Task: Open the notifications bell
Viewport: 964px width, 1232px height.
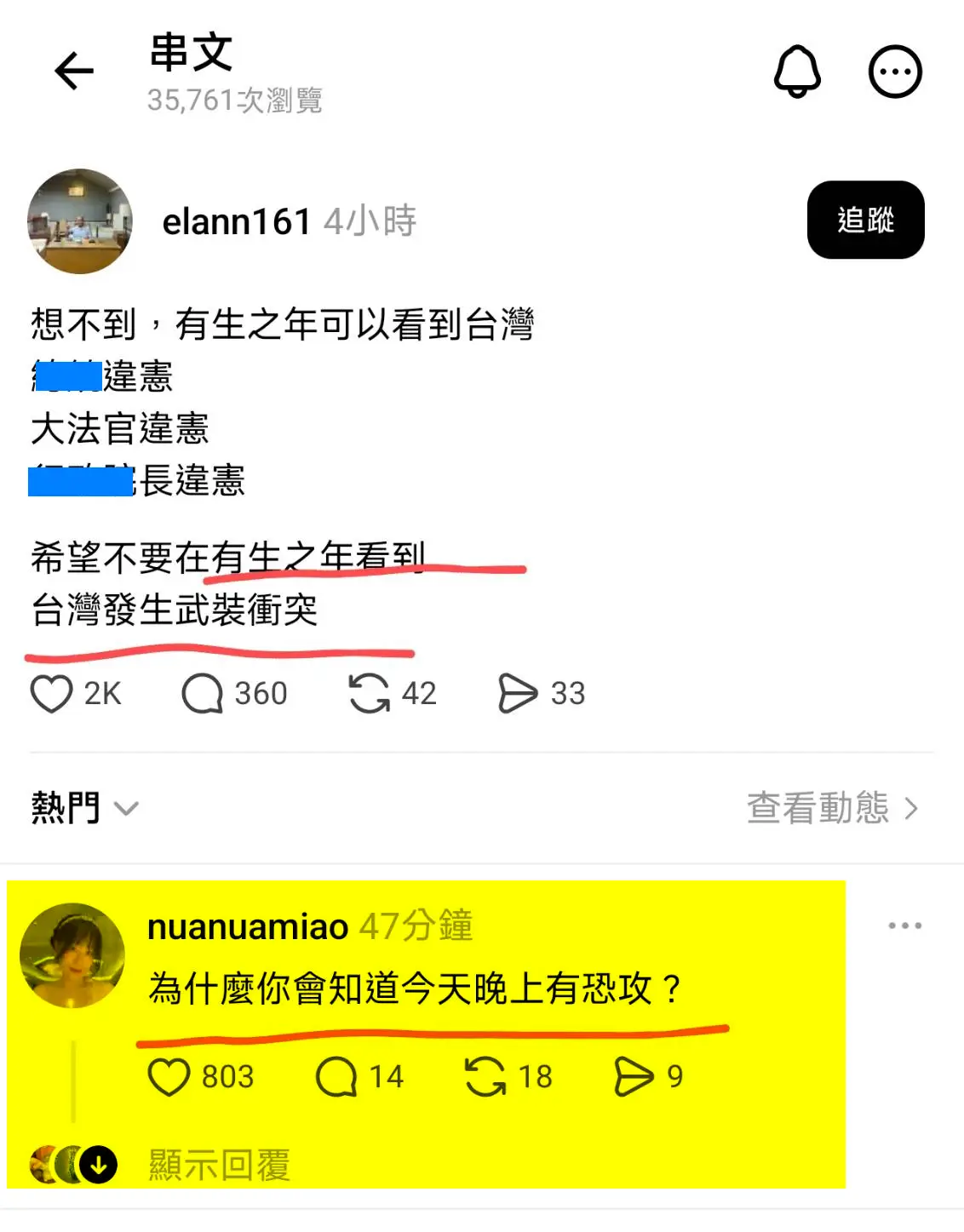Action: [x=796, y=72]
